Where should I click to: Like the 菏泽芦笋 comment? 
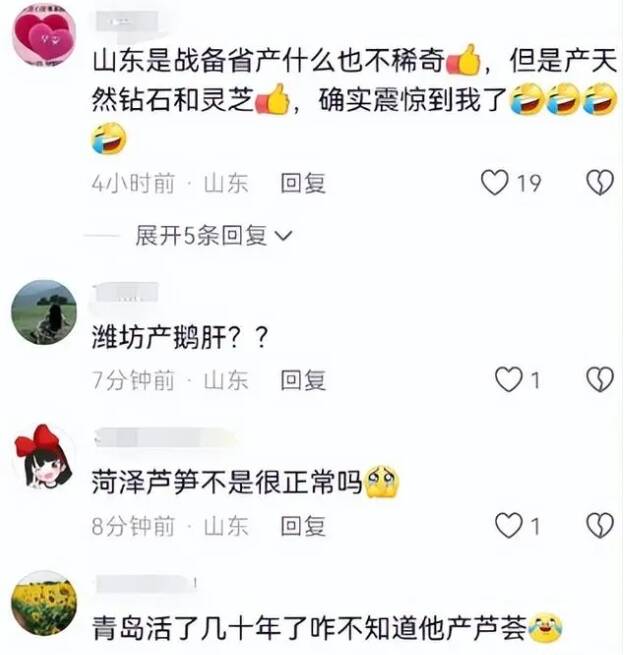click(x=510, y=524)
